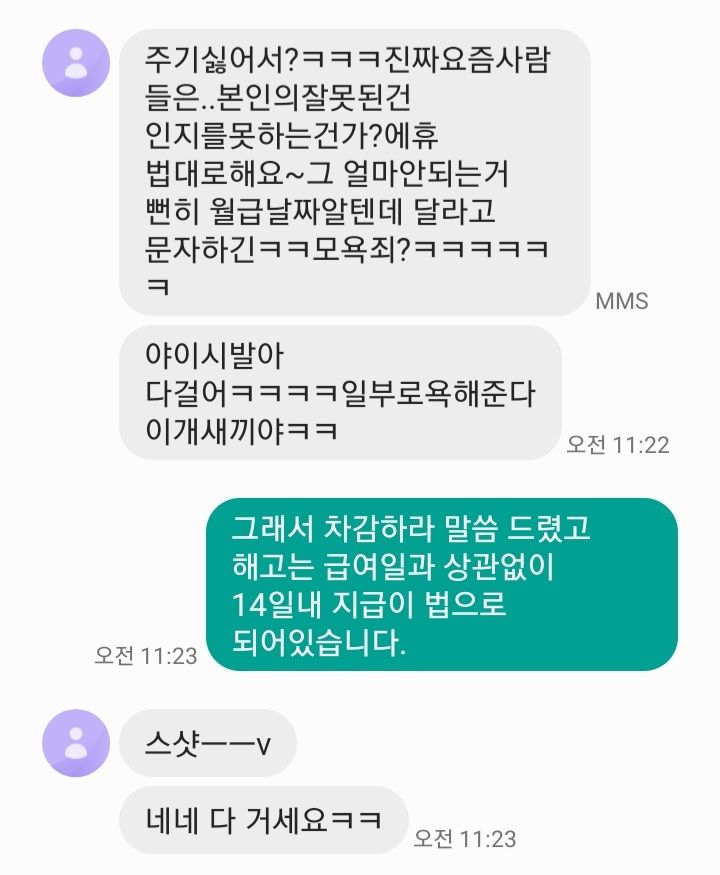This screenshot has width=720, height=875.
Task: Tap the 네네 다 거세요ㅋㅋ message bubble
Action: click(263, 820)
